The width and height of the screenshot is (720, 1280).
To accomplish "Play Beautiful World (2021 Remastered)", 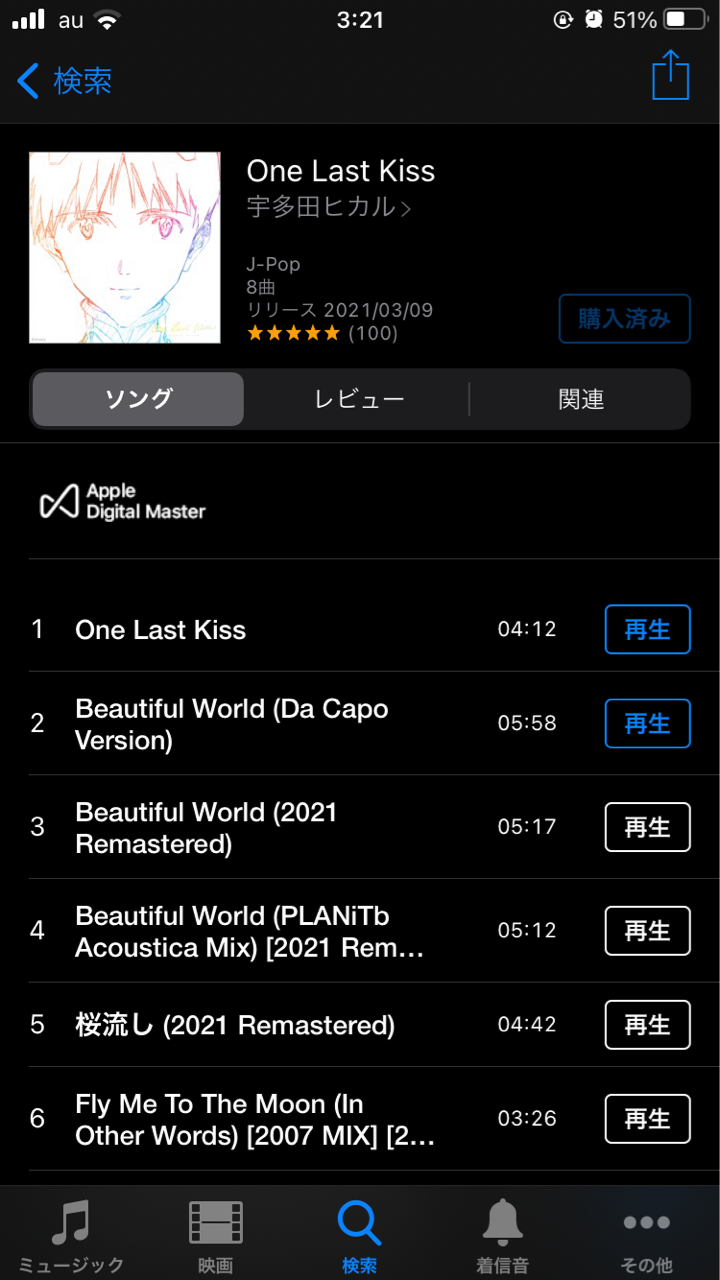I will click(x=647, y=828).
